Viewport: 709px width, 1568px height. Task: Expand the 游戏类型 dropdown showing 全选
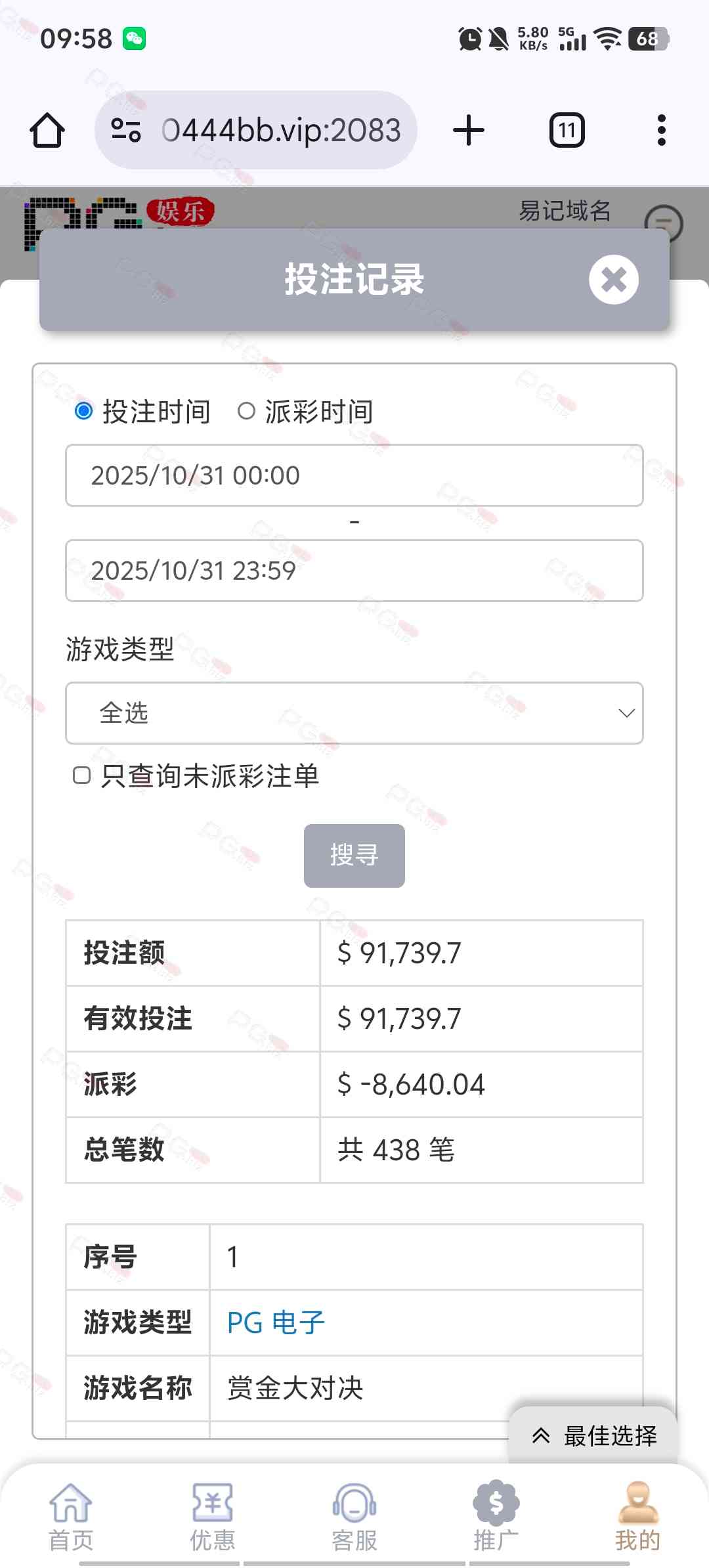coord(354,713)
